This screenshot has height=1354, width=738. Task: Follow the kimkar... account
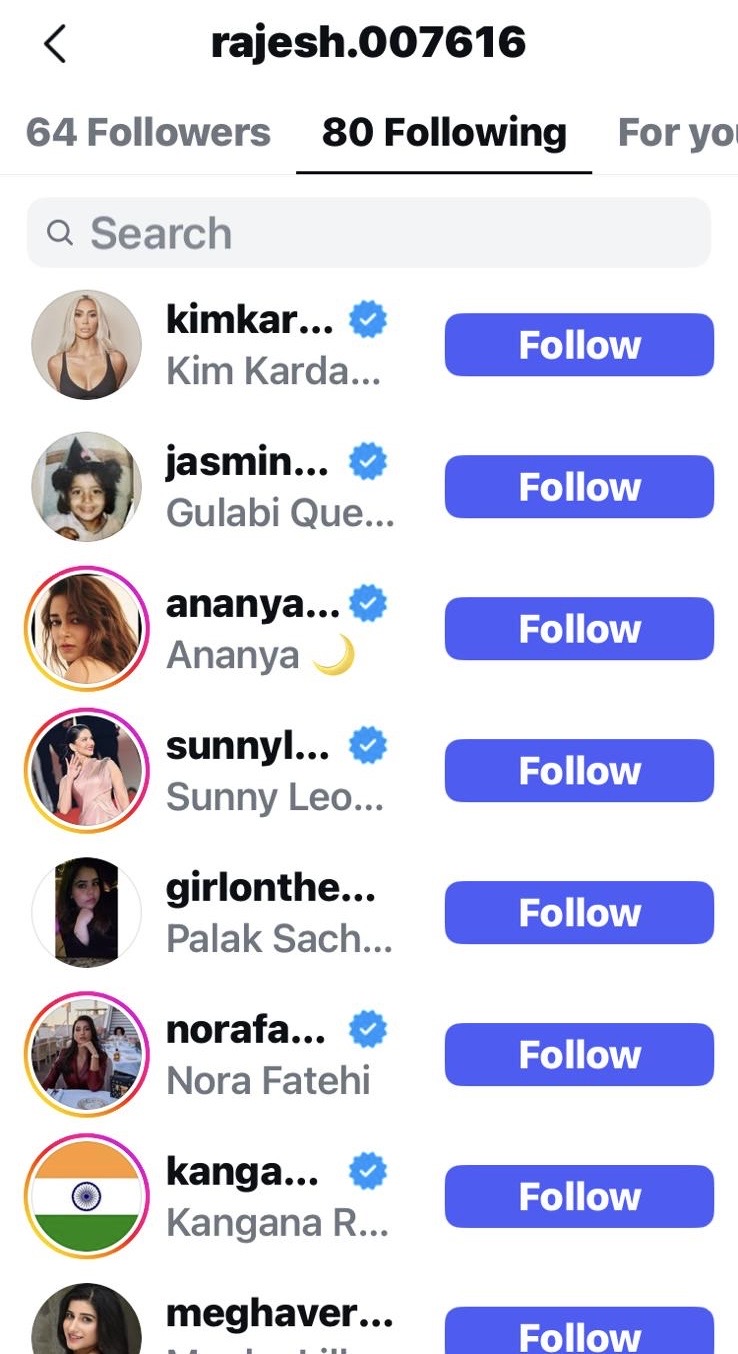[579, 345]
